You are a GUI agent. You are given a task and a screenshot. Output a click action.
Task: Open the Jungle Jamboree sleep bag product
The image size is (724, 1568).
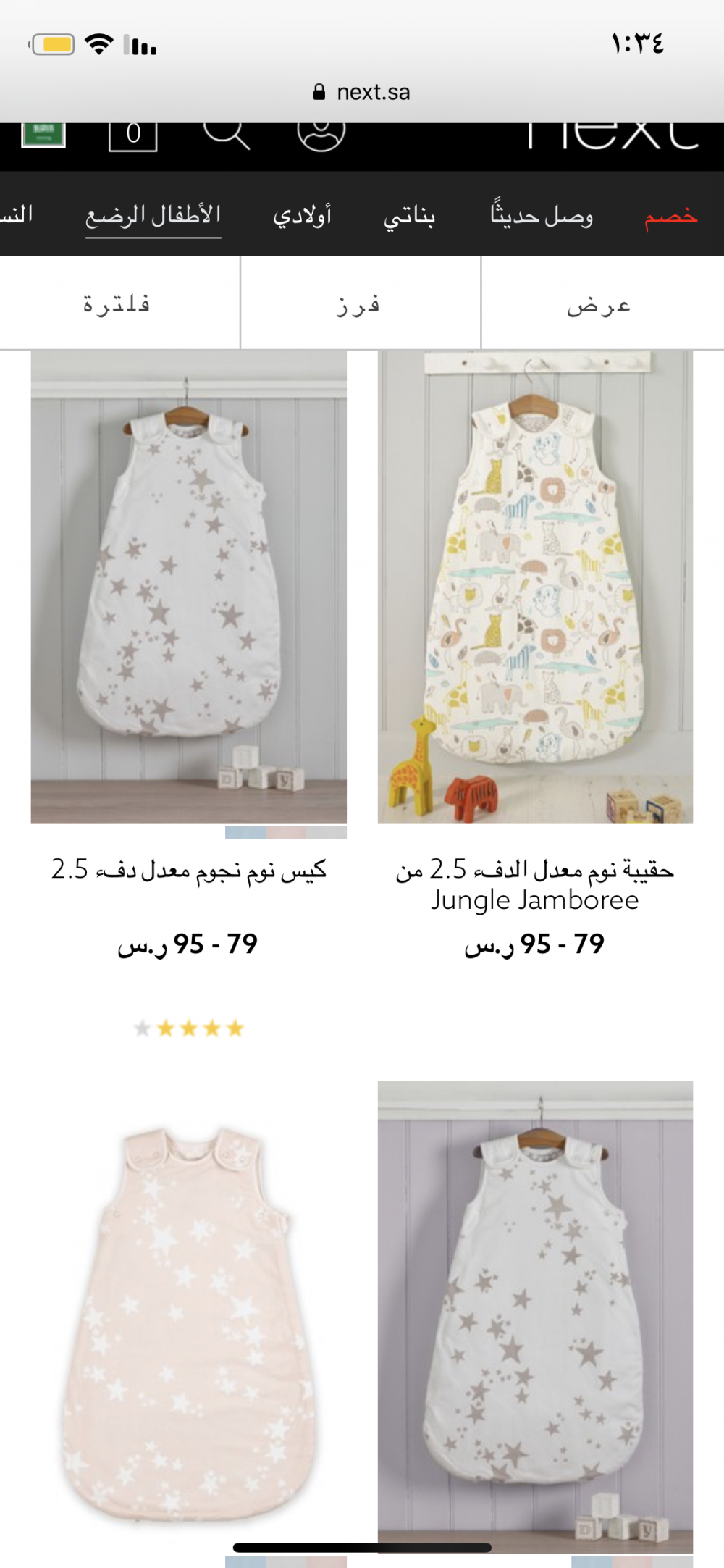[535, 587]
